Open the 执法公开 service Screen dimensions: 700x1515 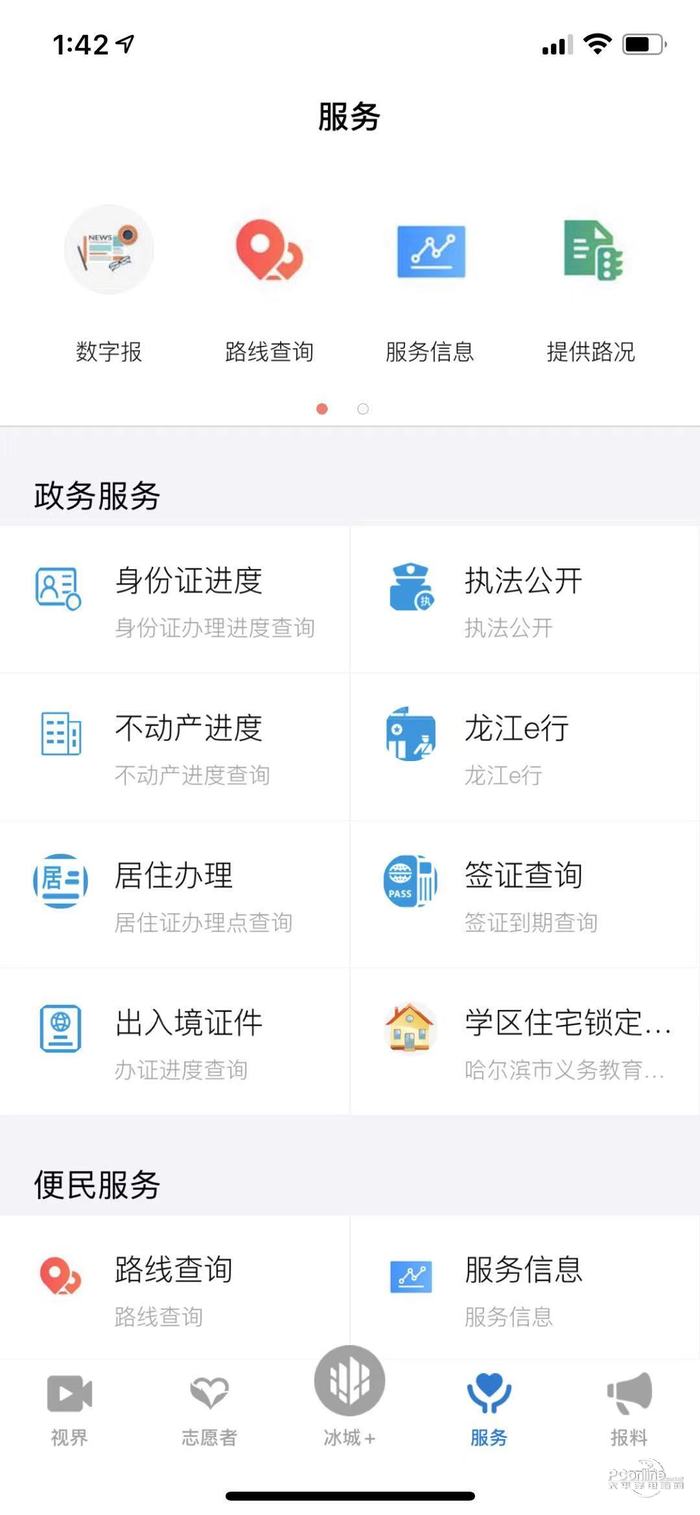point(524,599)
